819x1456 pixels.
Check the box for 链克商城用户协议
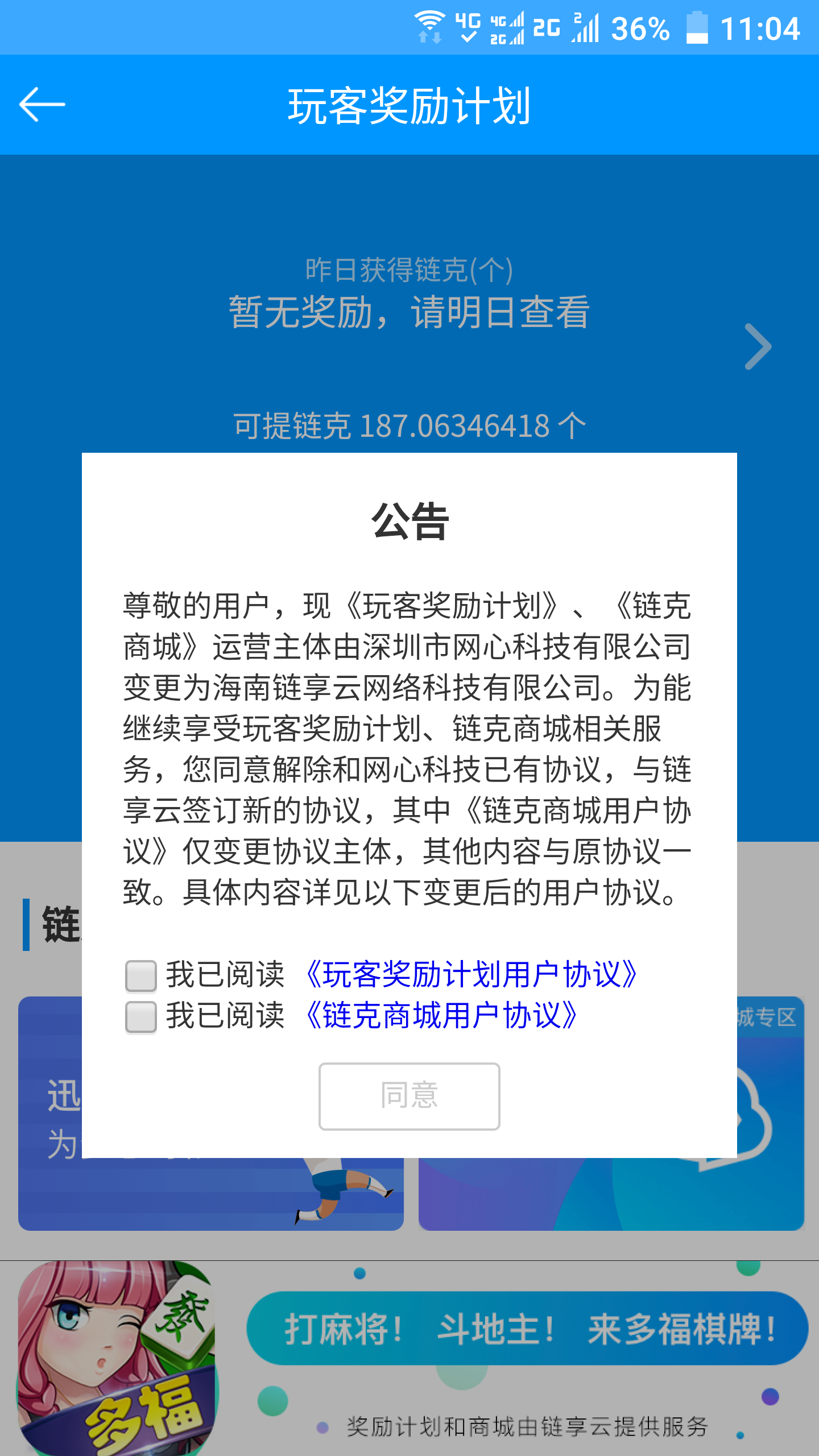tap(140, 1017)
